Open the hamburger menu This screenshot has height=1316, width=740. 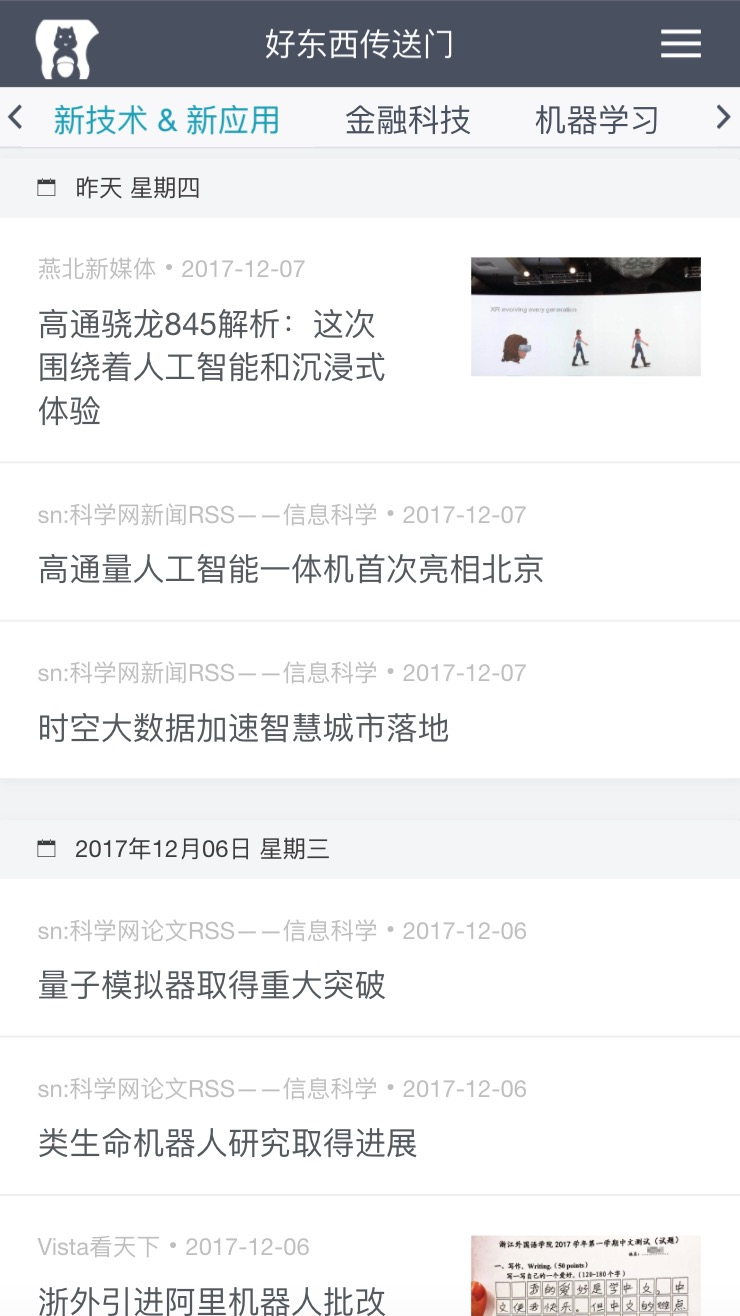680,44
